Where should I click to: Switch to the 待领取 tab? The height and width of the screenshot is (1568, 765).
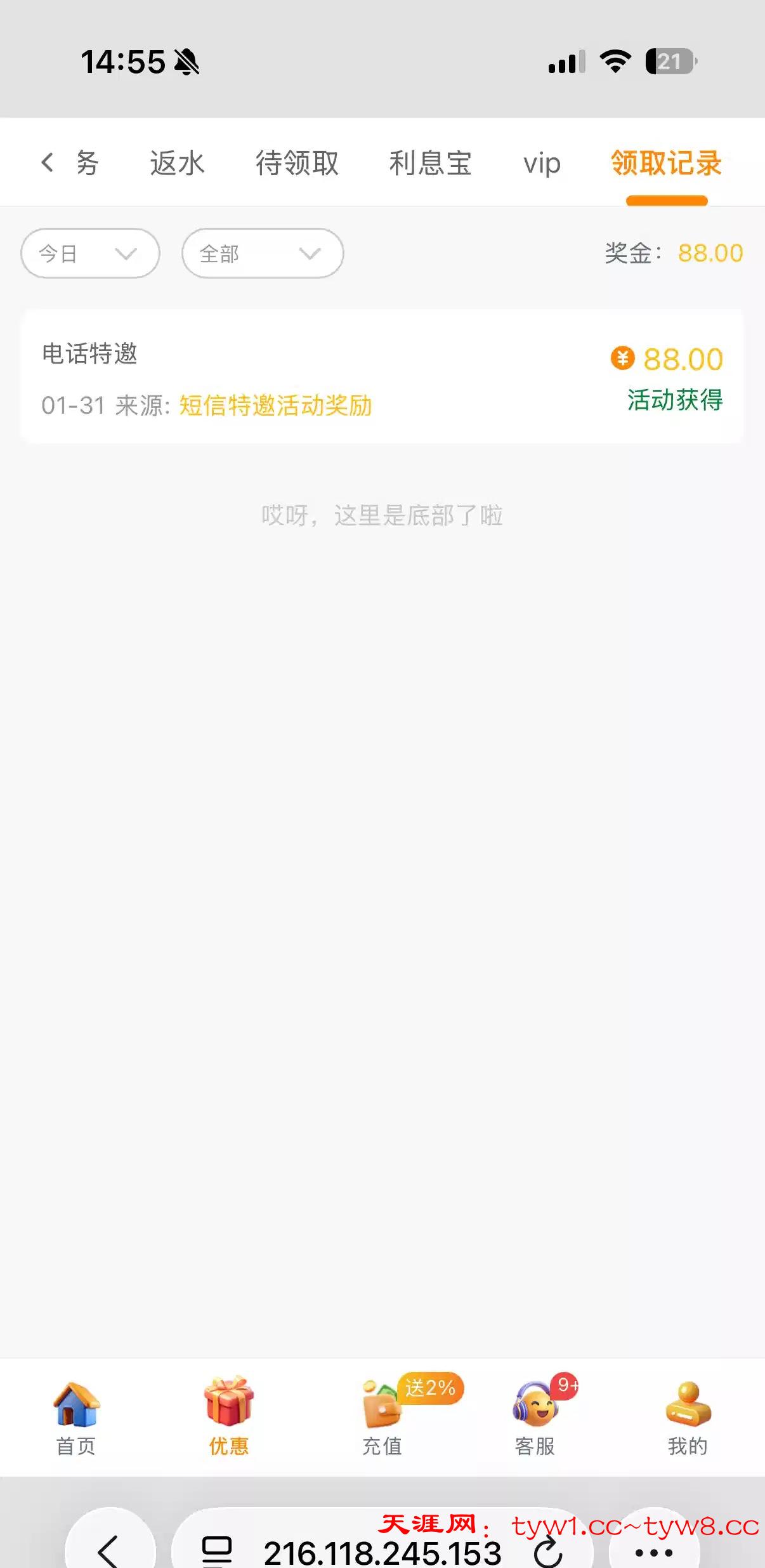coord(297,163)
